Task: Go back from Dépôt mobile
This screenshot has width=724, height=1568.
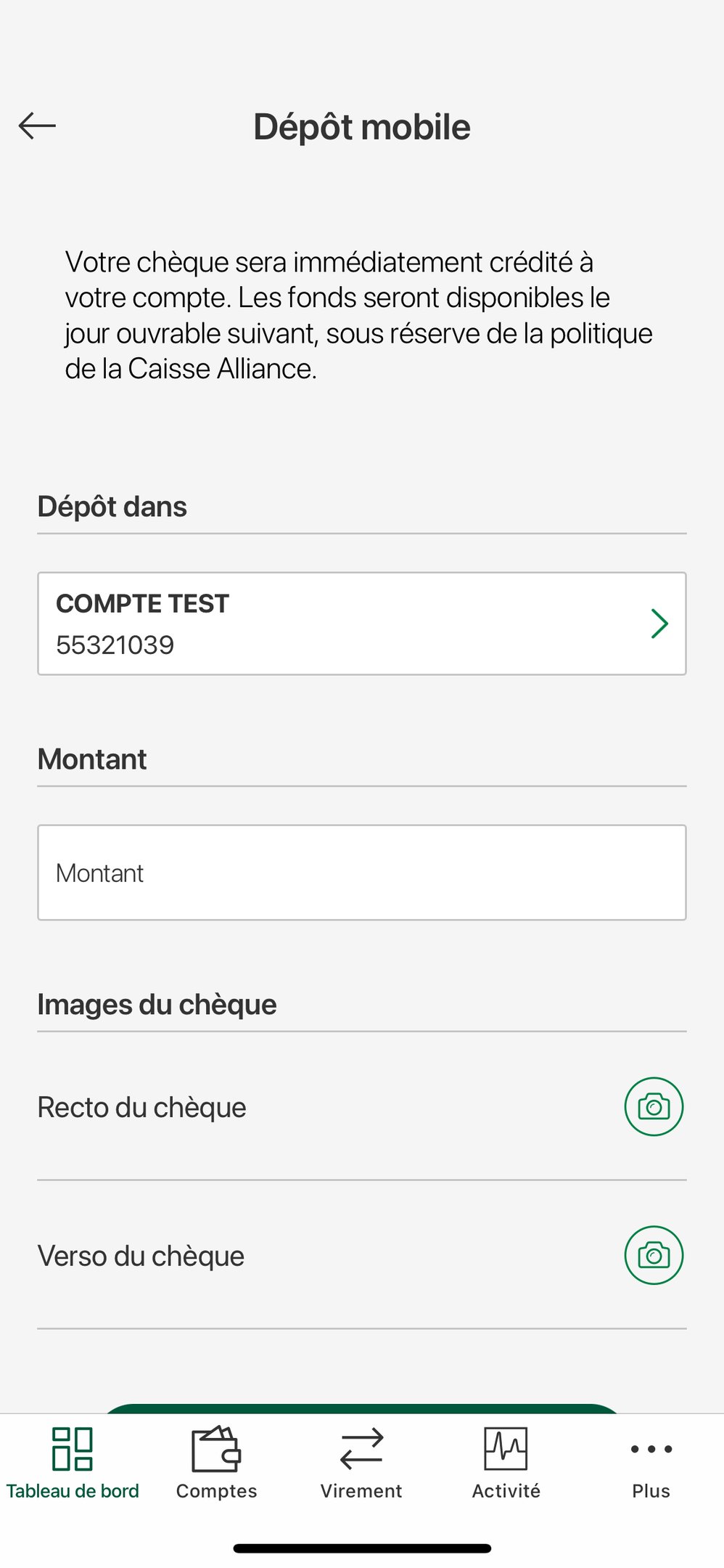Action: pyautogui.click(x=37, y=126)
